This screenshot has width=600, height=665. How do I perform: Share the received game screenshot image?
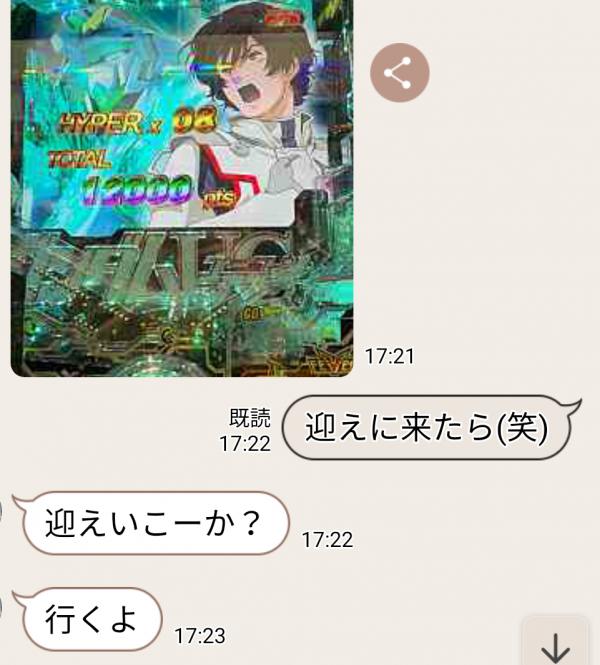click(x=399, y=73)
